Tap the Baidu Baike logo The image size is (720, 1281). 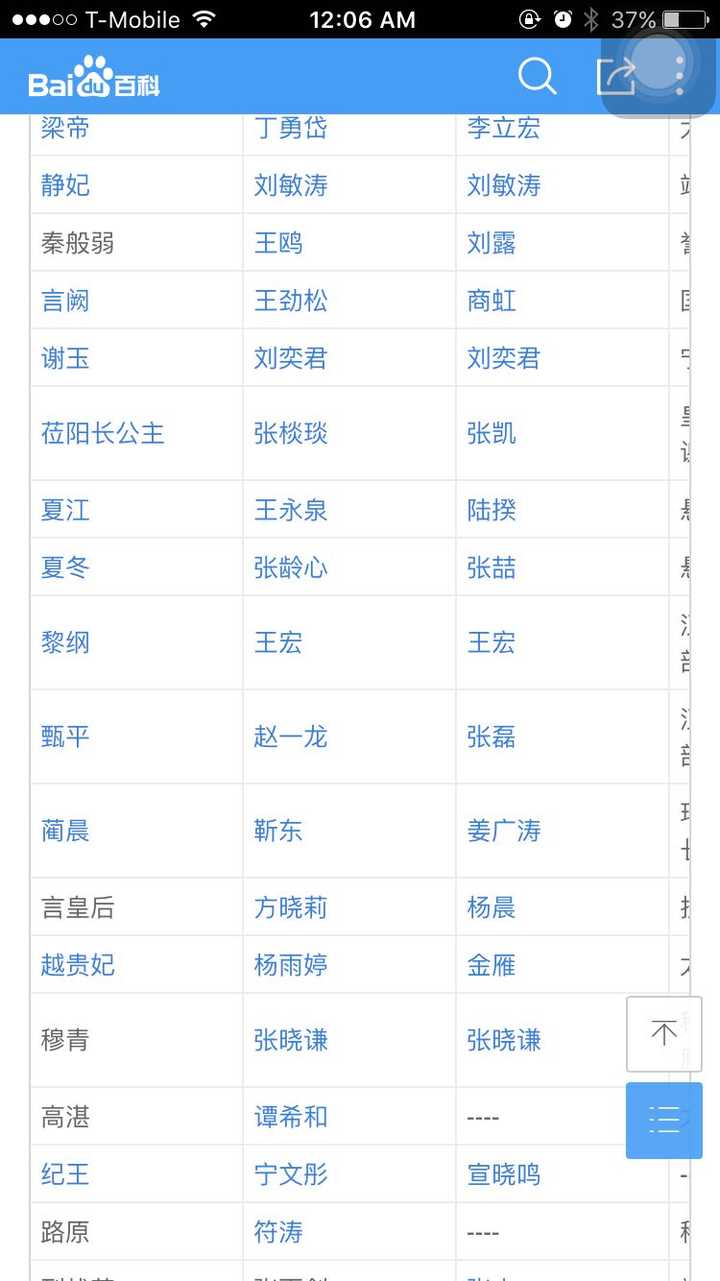94,78
